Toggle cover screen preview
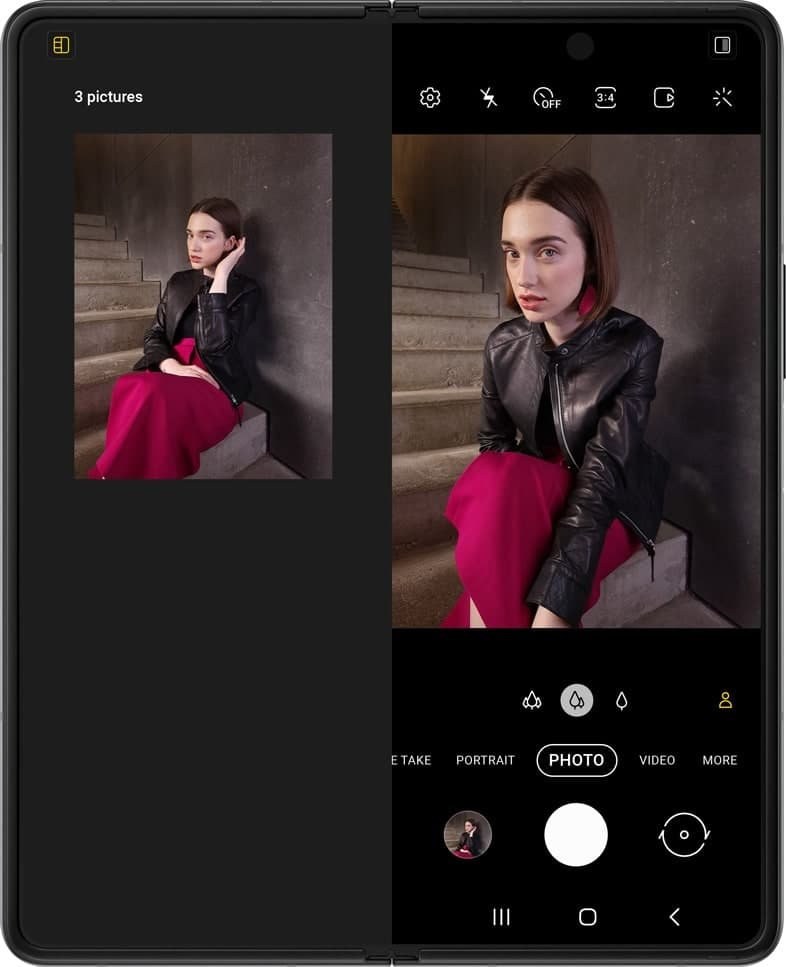This screenshot has height=967, width=786. coord(722,45)
